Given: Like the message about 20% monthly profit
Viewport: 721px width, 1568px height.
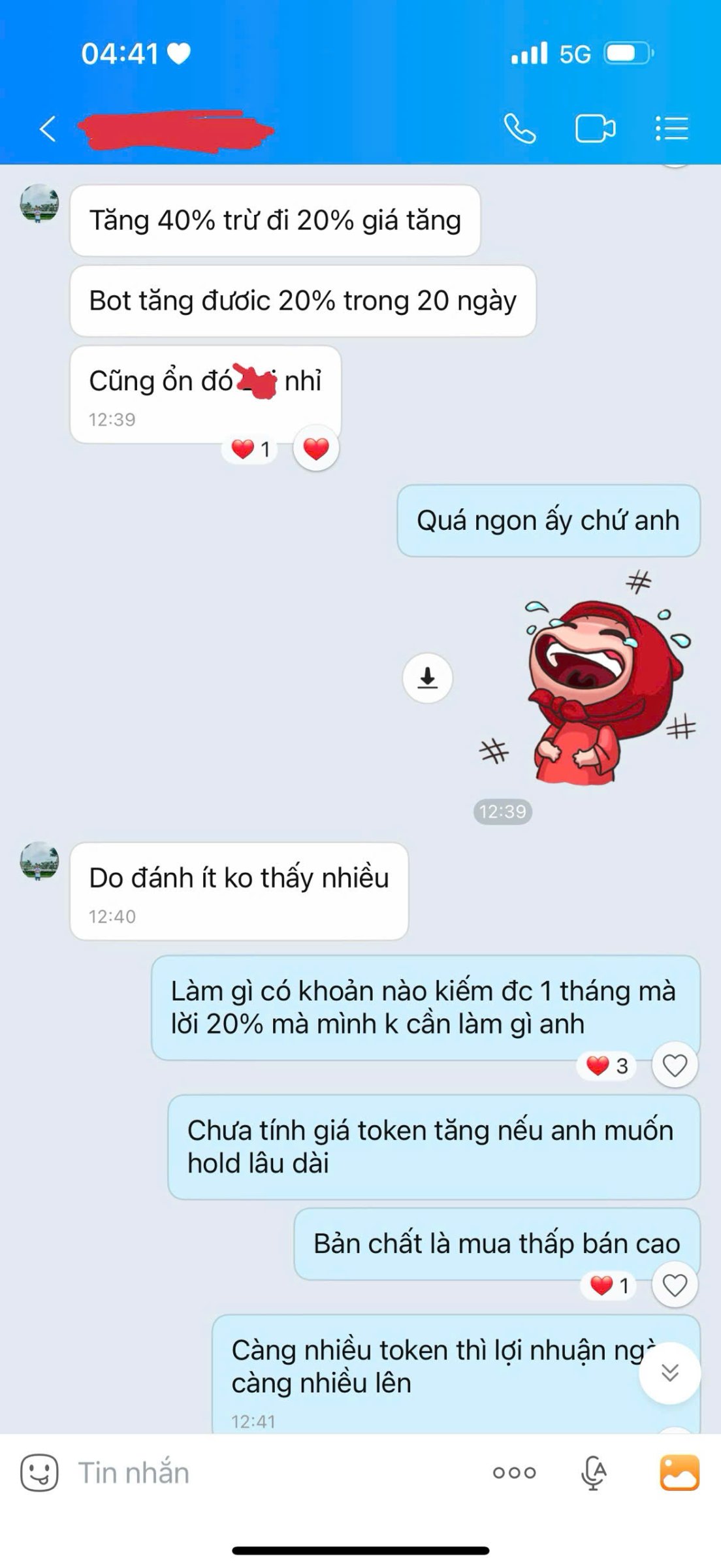Looking at the screenshot, I should [675, 1065].
